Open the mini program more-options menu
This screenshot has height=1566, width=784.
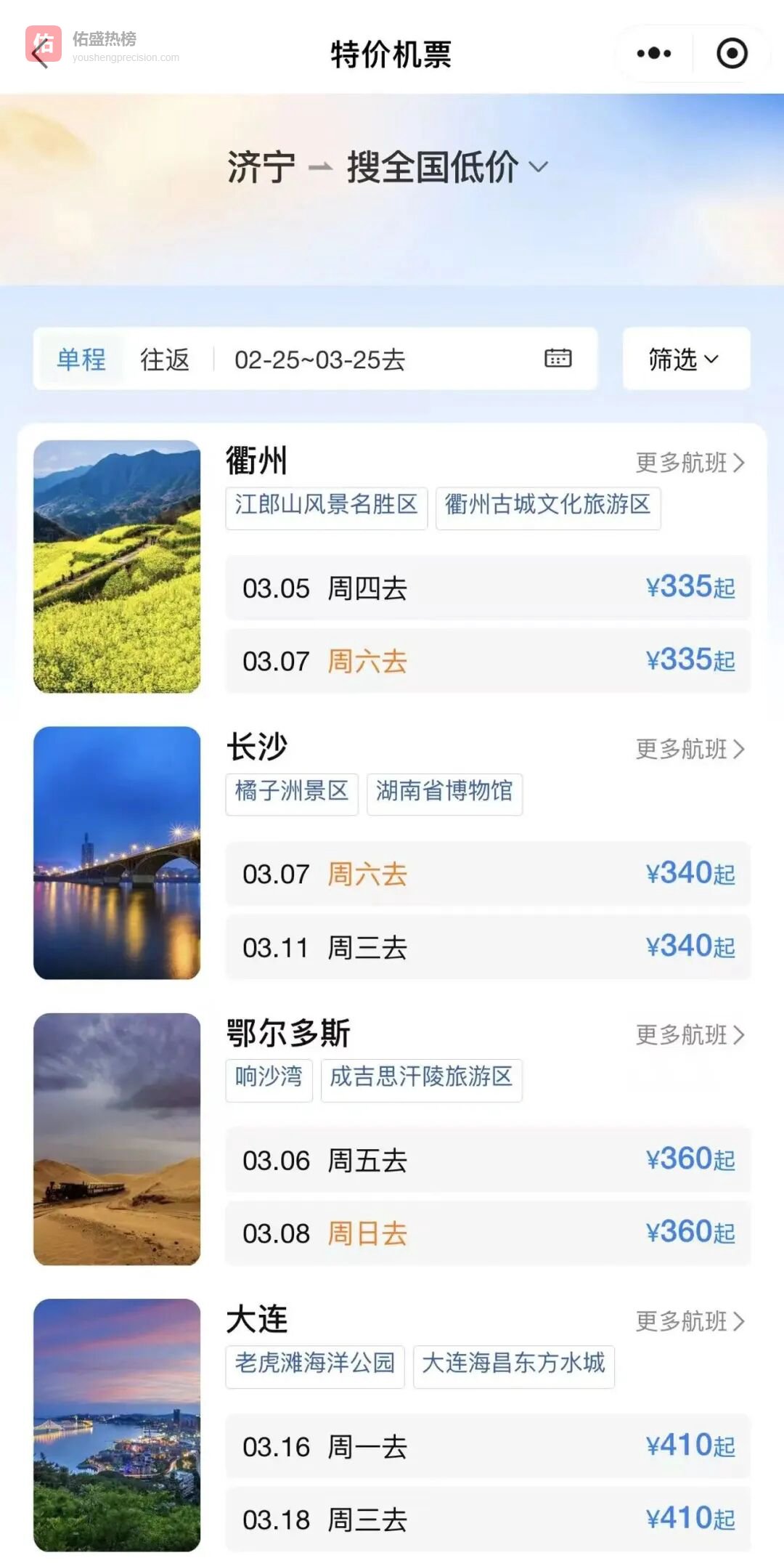point(653,53)
